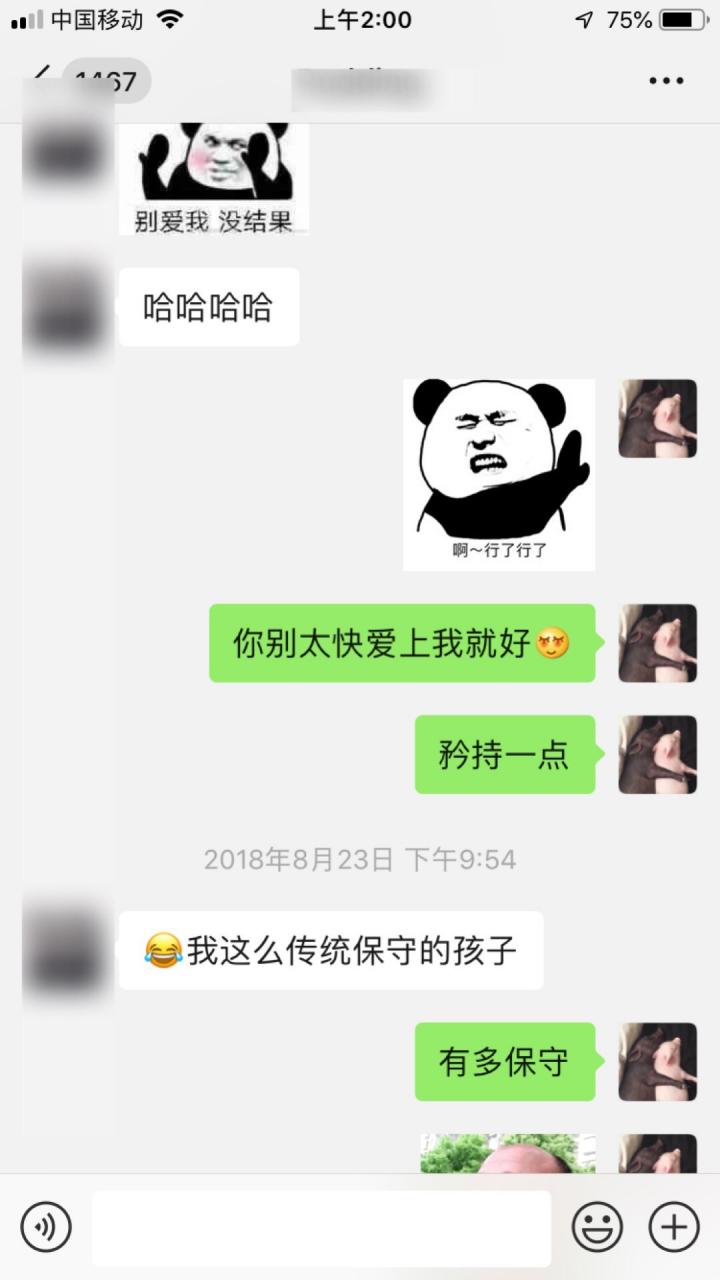Open the panda 啊~行了行了 sticker

coord(498,474)
